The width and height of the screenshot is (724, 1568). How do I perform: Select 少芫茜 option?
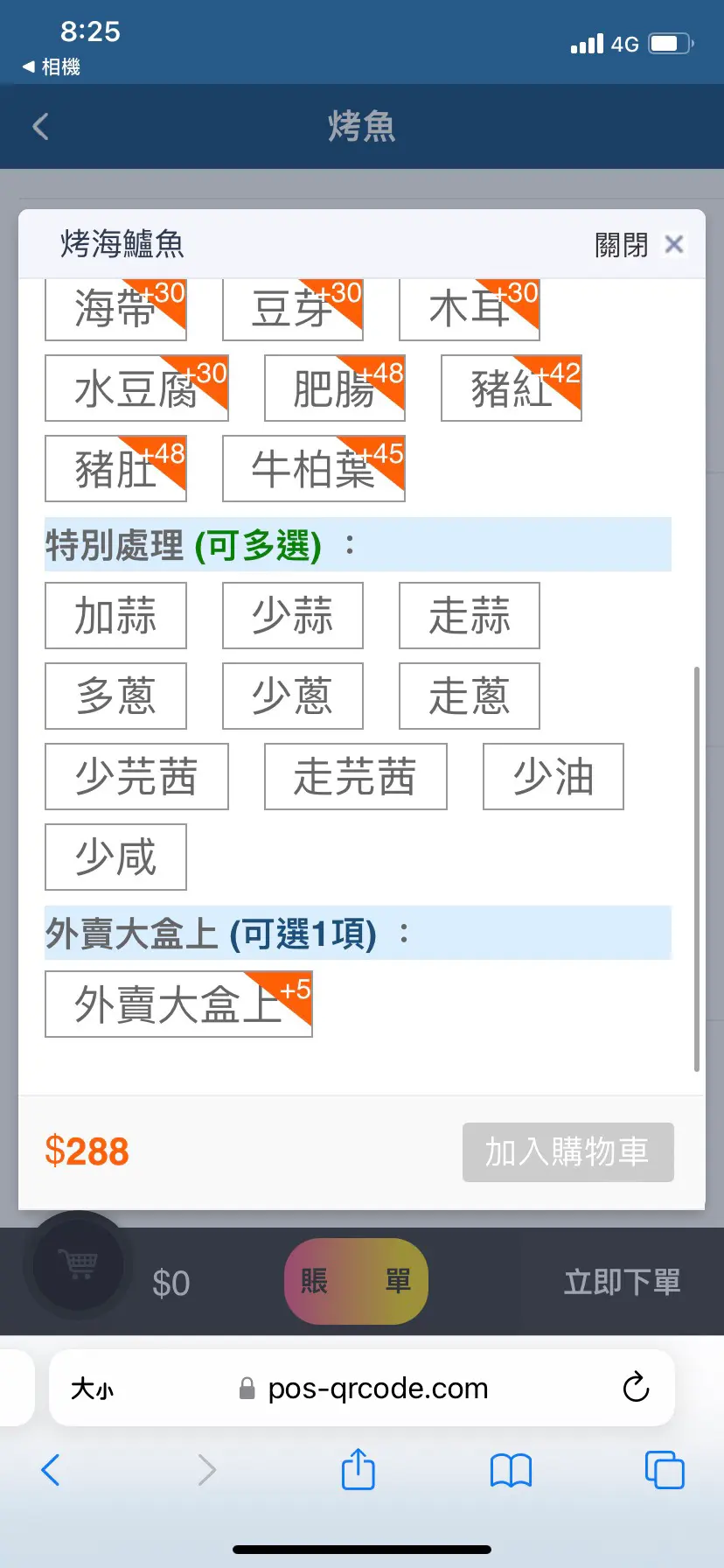click(x=136, y=776)
